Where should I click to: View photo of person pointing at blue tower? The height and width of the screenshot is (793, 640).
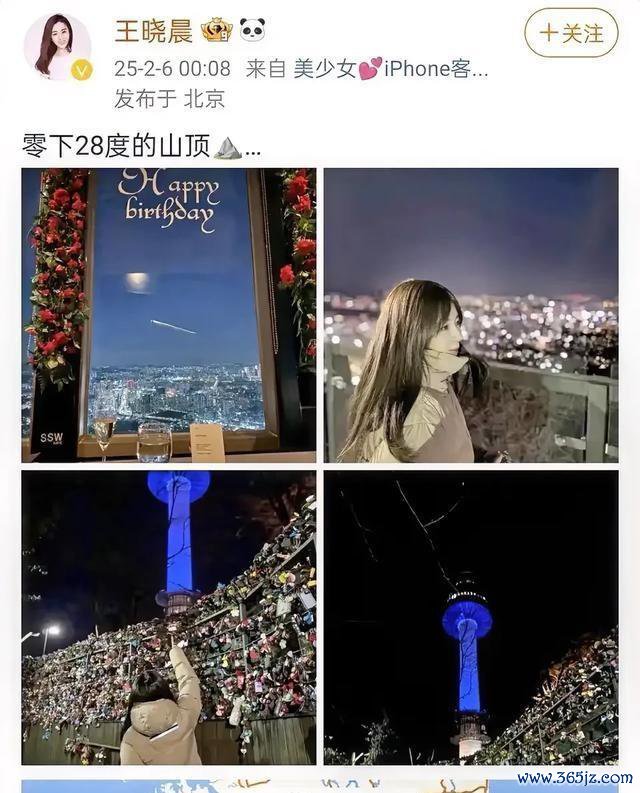pyautogui.click(x=168, y=617)
